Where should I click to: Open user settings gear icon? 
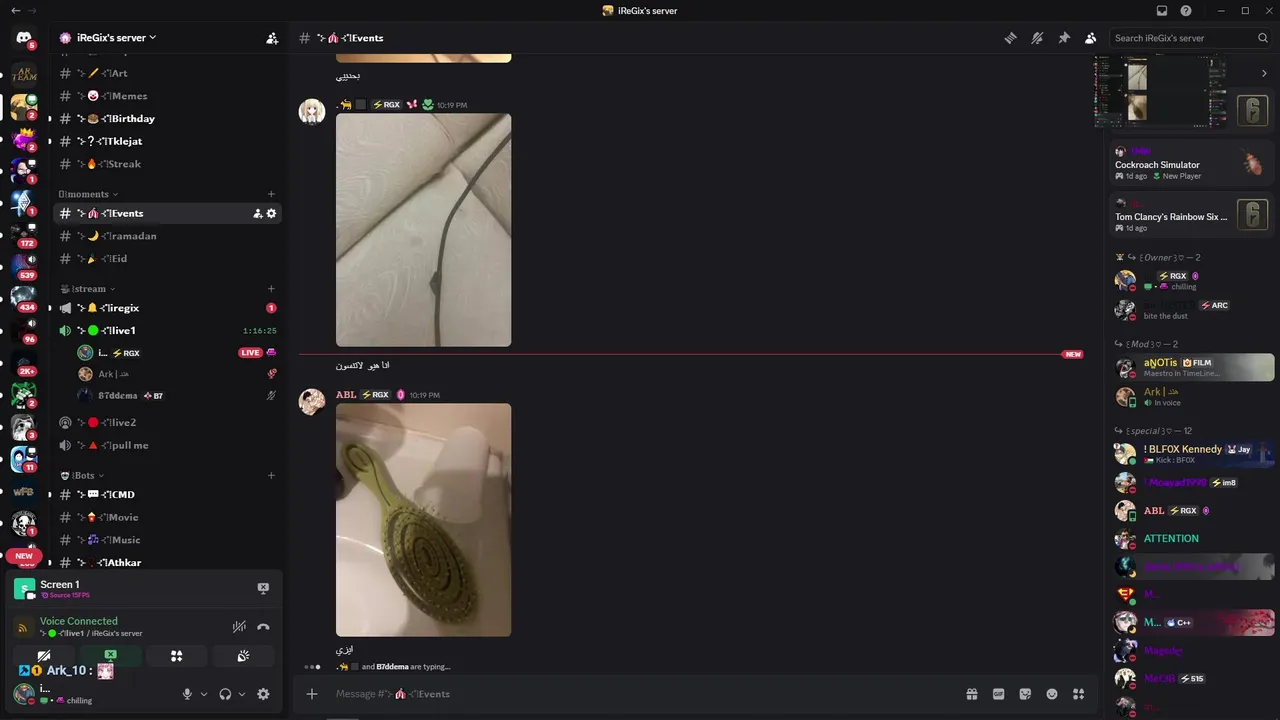pos(263,694)
